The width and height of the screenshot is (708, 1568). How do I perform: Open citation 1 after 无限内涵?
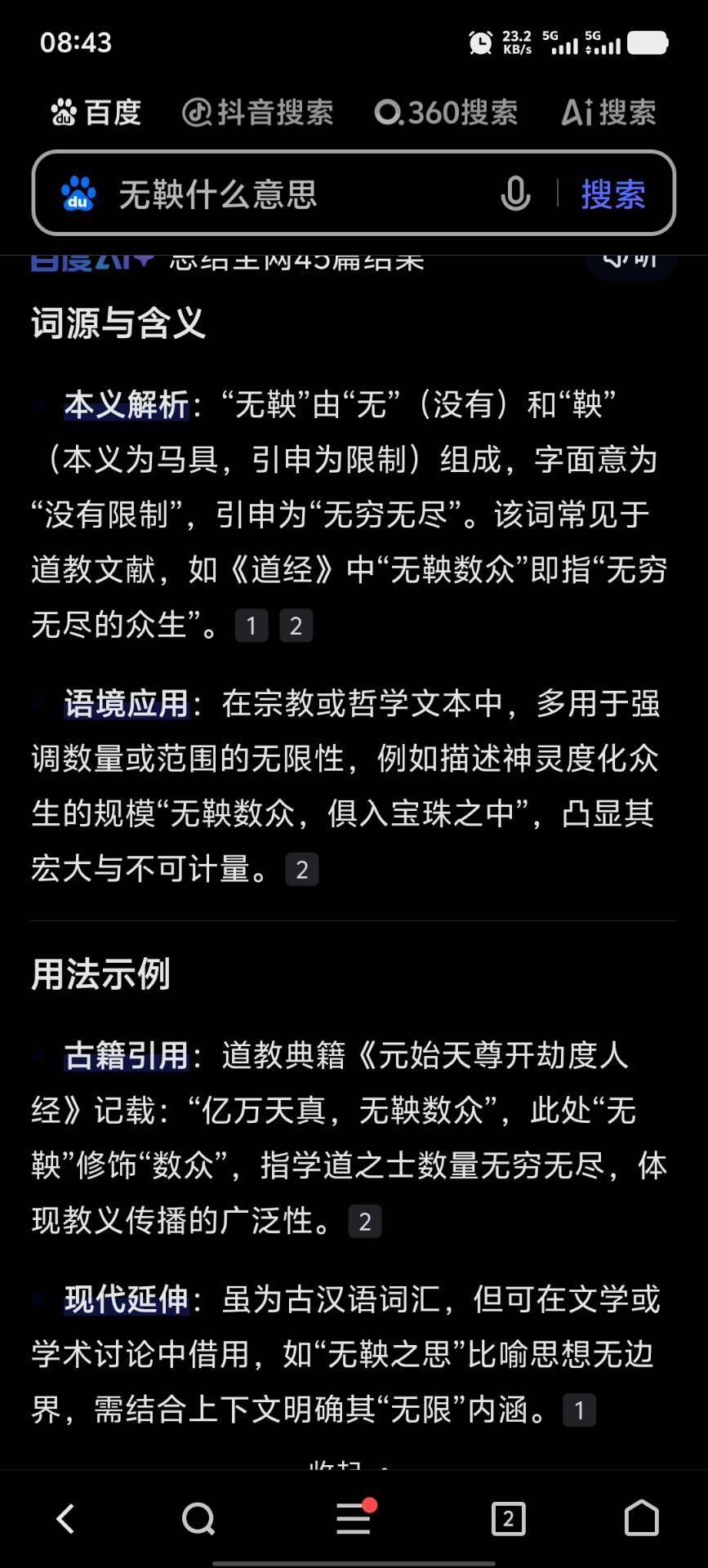click(x=579, y=1410)
